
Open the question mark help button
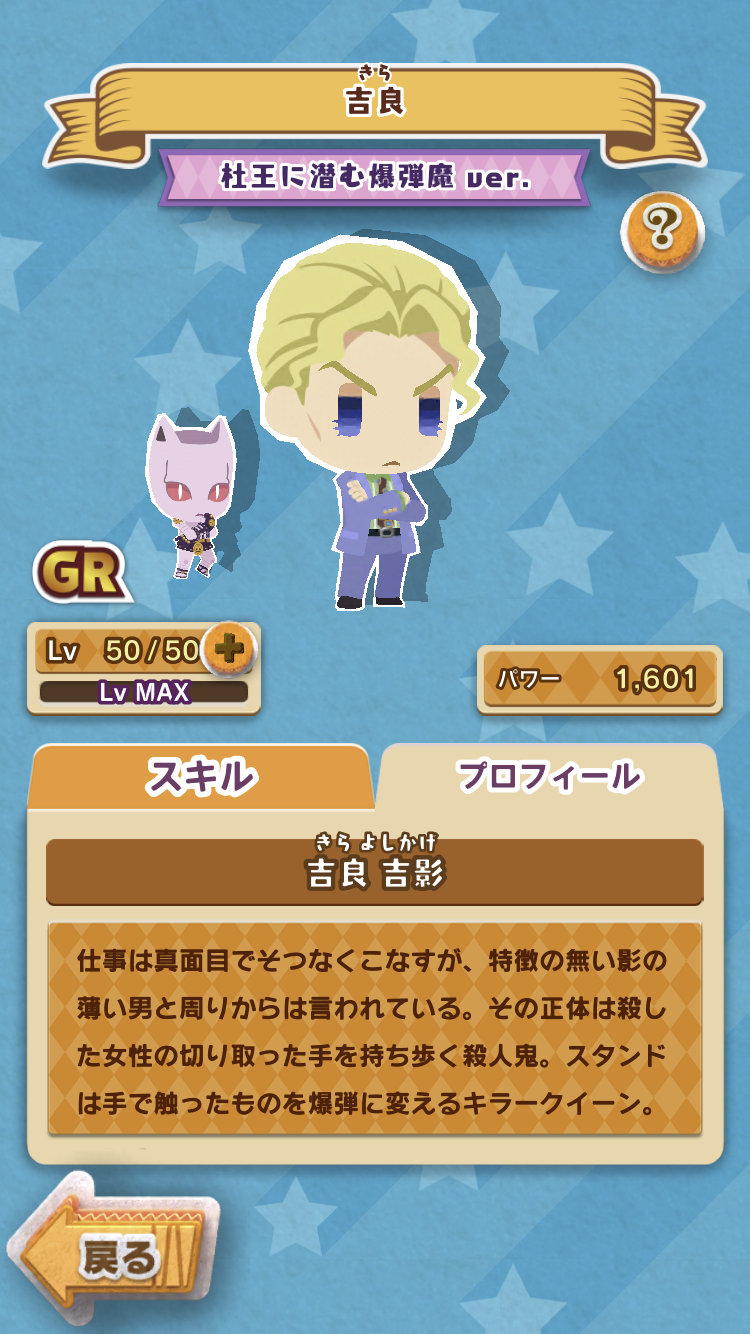click(662, 232)
